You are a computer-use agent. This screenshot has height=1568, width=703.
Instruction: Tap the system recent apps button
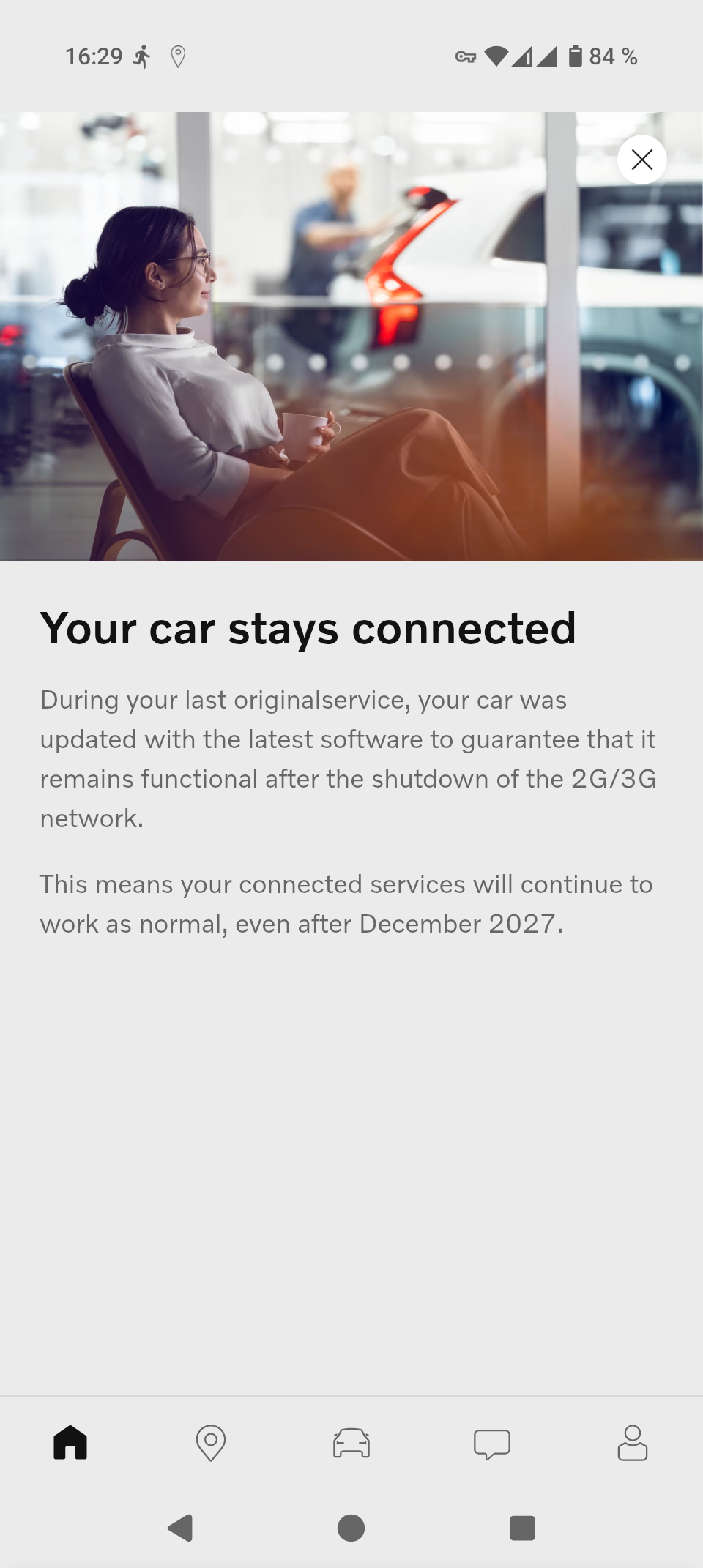522,1528
